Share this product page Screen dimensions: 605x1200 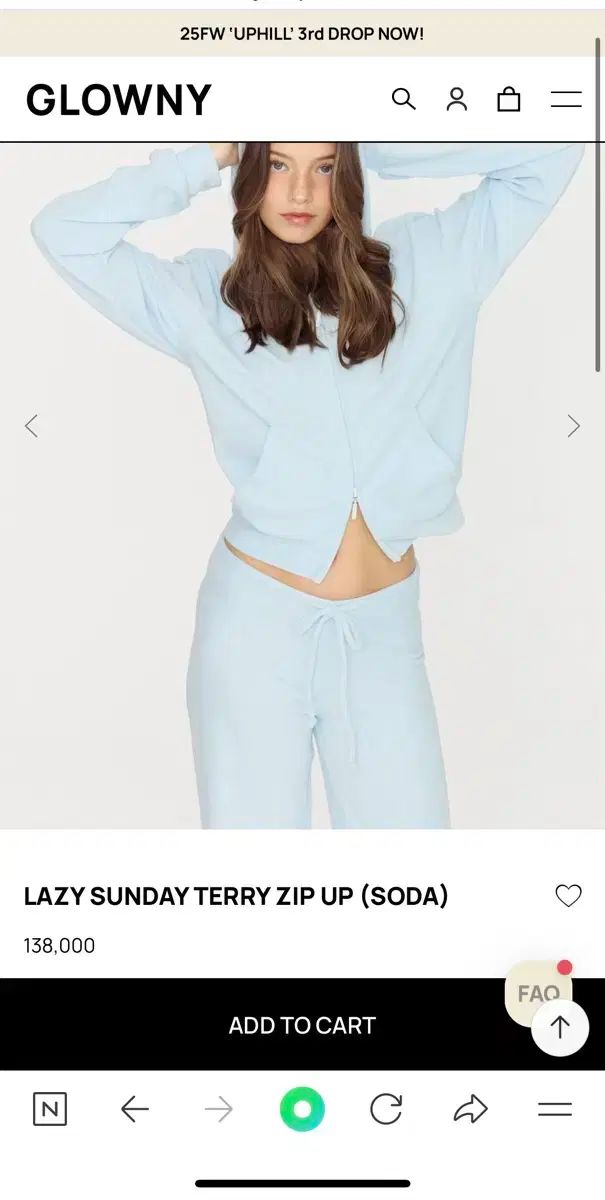[470, 1109]
